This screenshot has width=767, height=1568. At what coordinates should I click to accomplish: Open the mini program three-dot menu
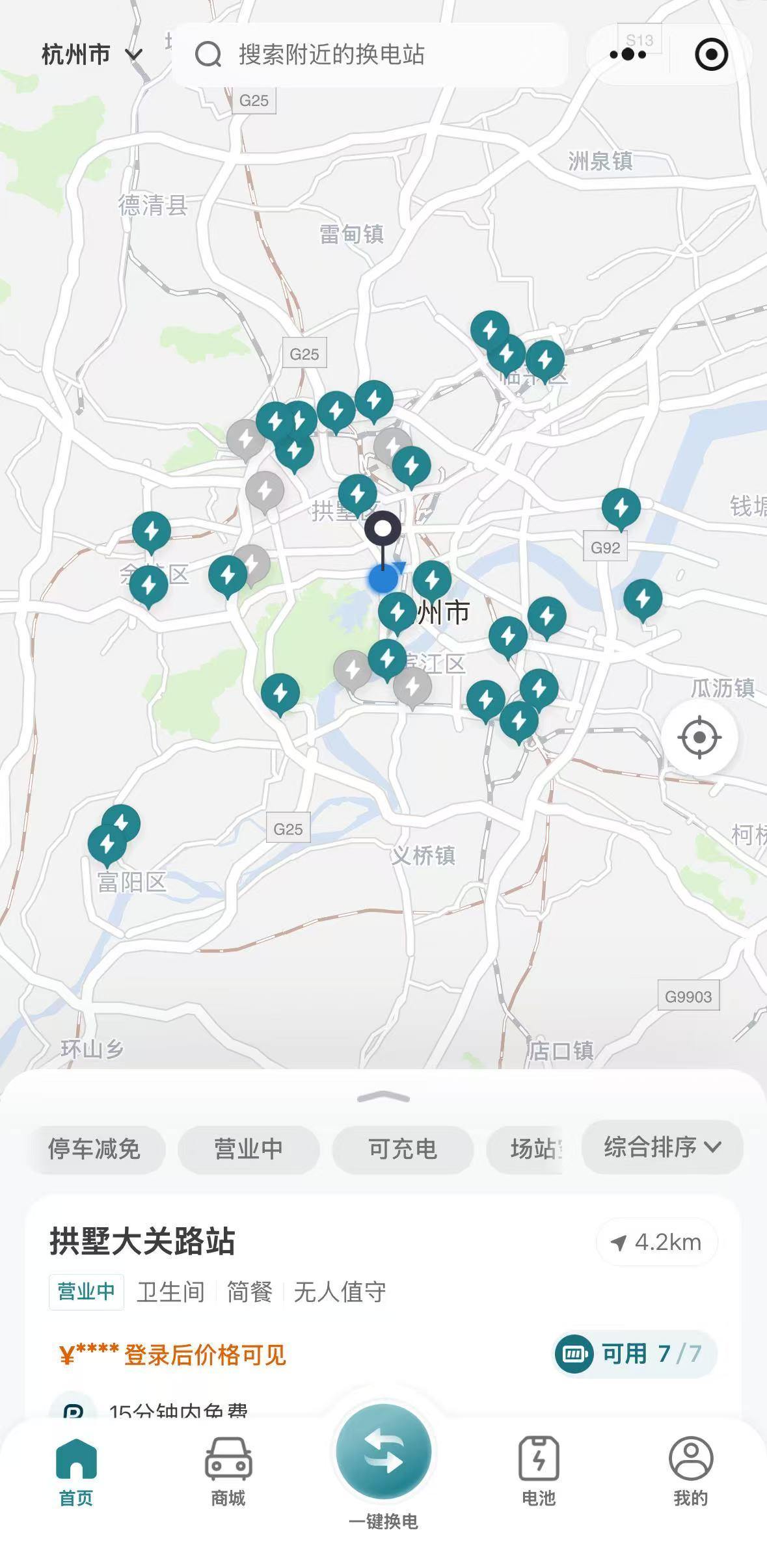coord(628,55)
